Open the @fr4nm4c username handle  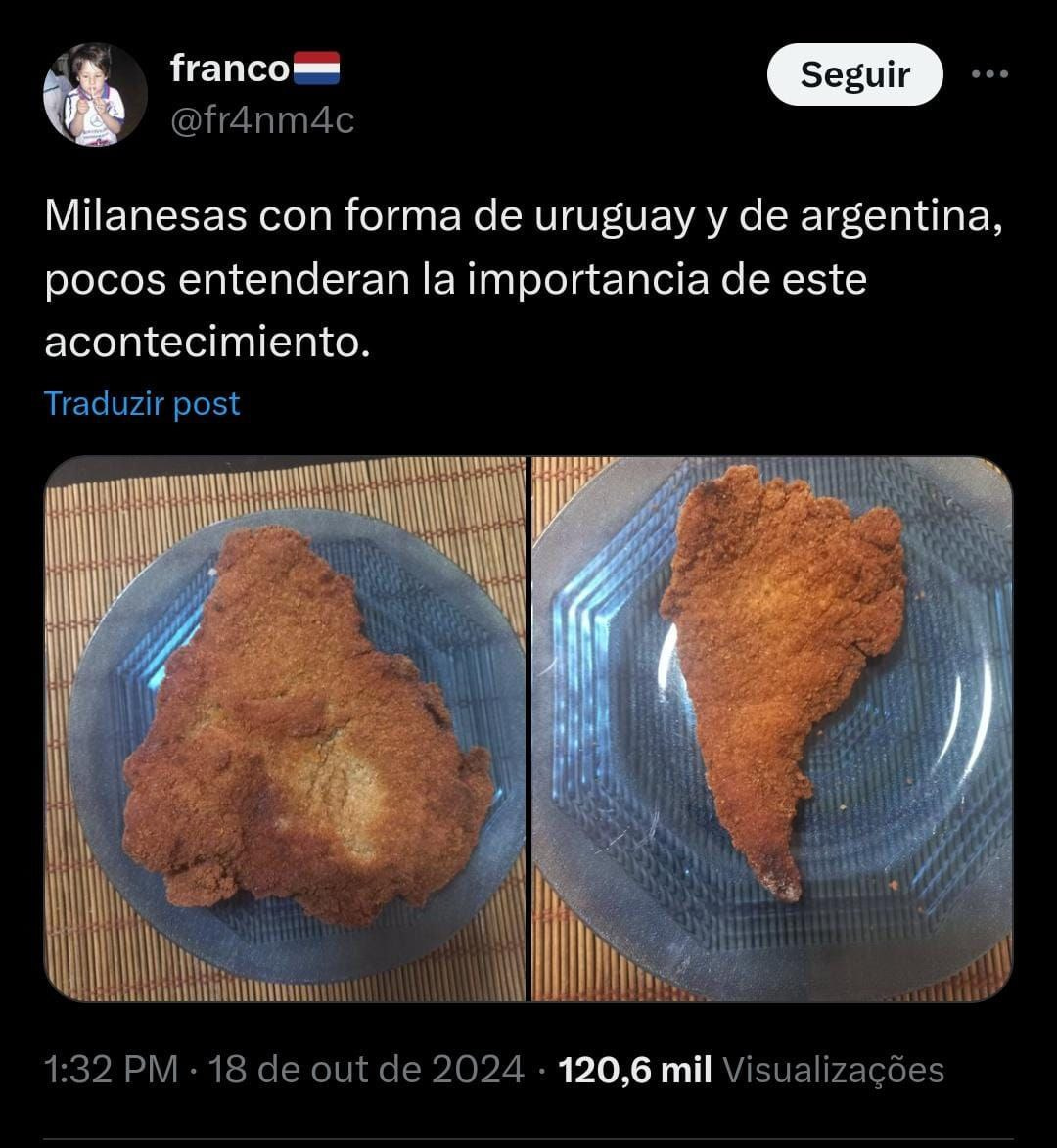point(261,120)
